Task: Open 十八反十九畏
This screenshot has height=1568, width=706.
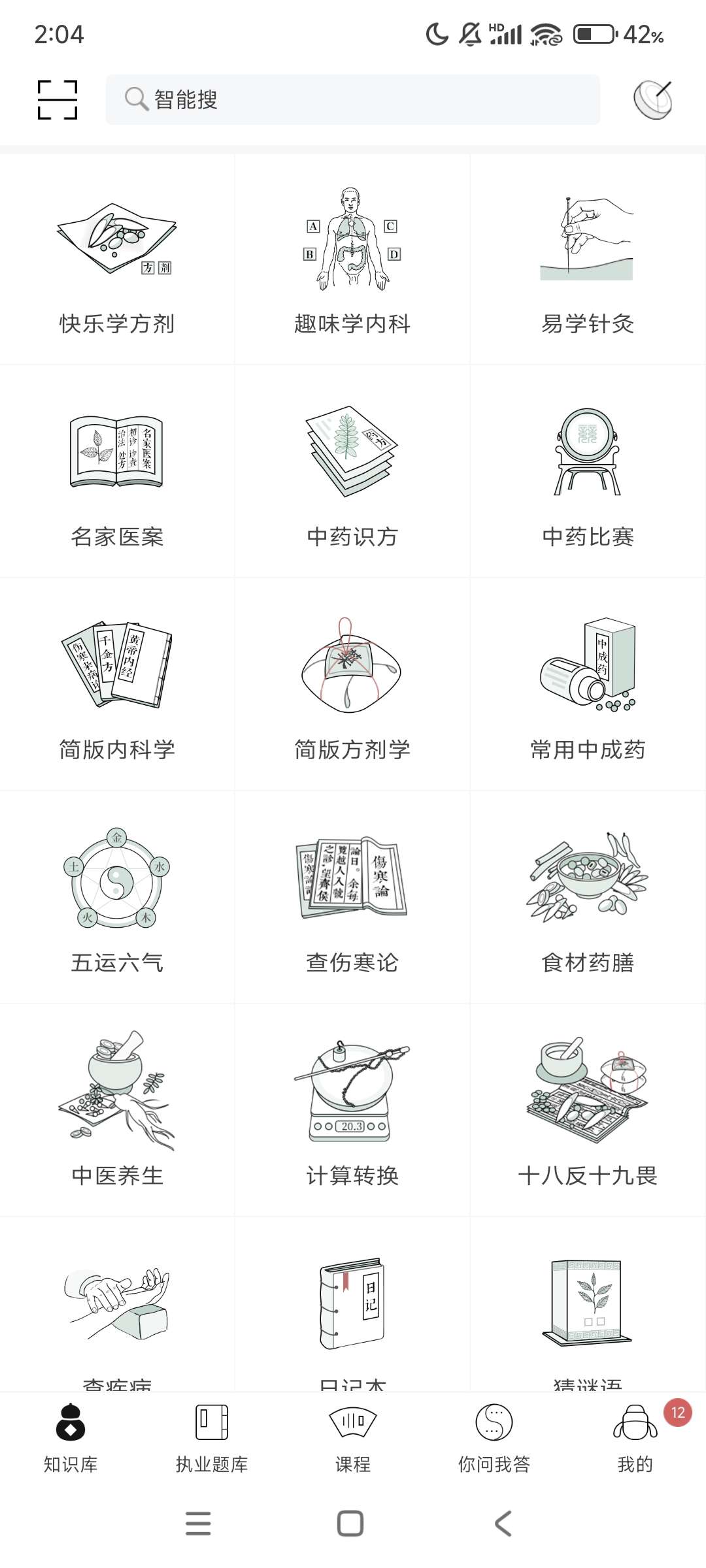Action: 588,1112
